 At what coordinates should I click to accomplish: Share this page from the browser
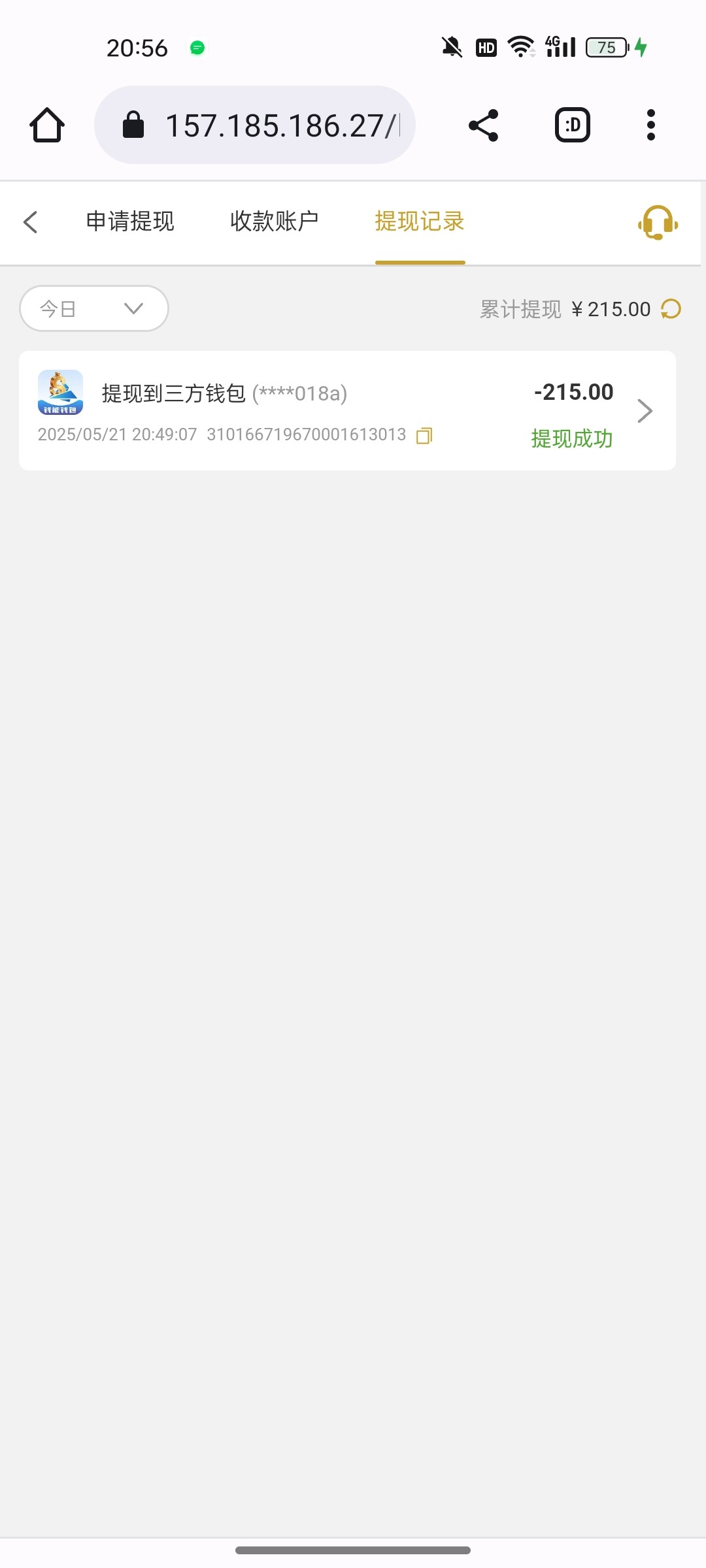click(x=484, y=125)
